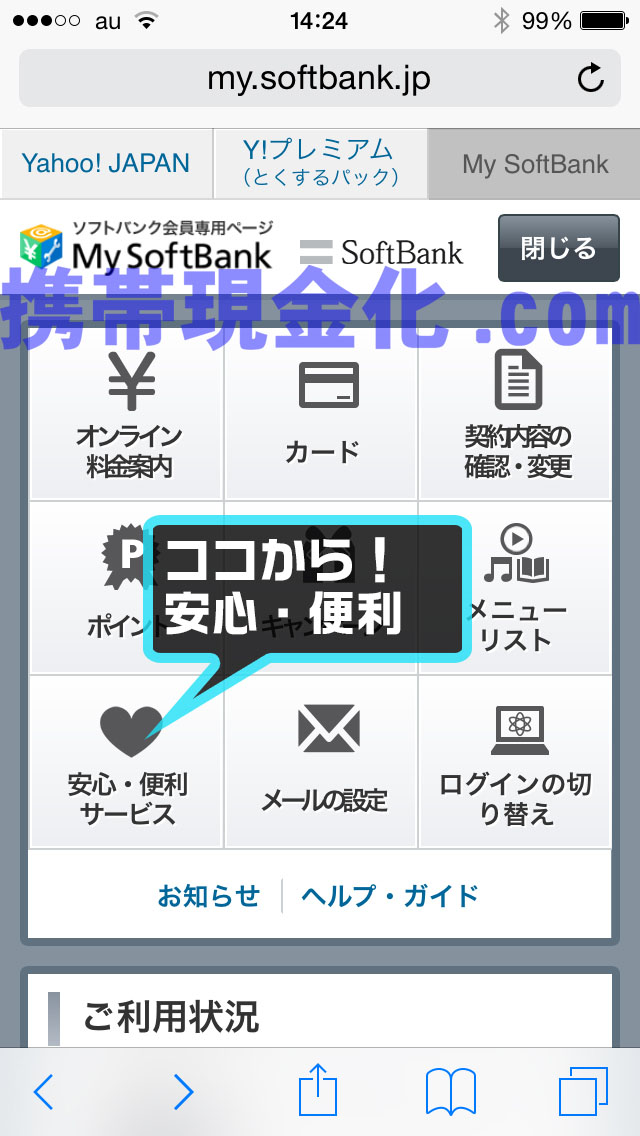Open the カード tile
The image size is (640, 1136).
tap(321, 421)
